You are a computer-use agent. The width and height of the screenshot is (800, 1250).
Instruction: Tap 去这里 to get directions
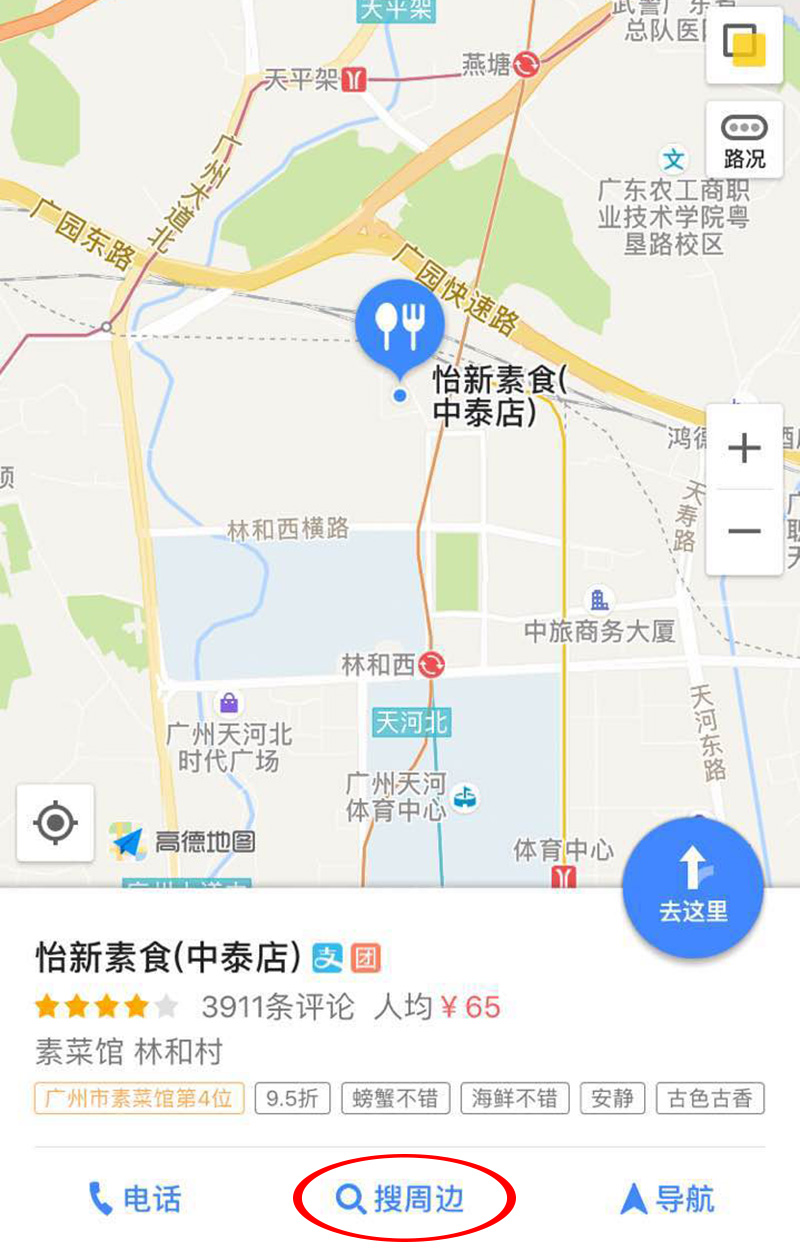point(693,886)
